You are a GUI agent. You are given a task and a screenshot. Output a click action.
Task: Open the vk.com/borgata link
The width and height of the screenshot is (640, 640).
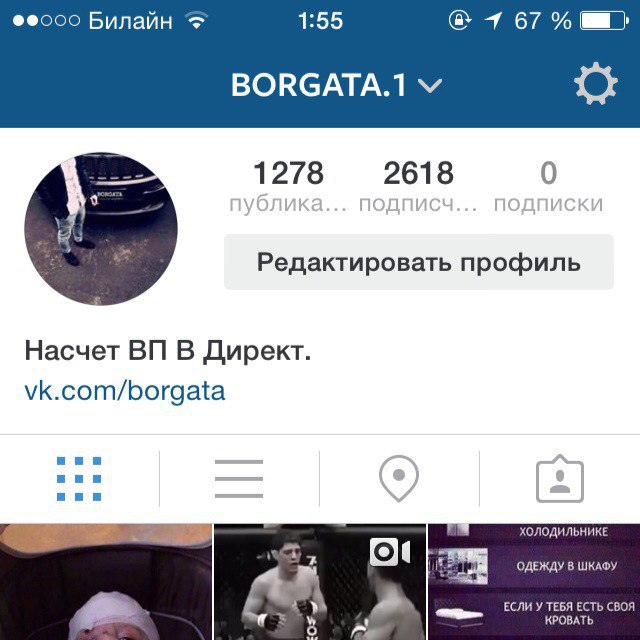125,390
